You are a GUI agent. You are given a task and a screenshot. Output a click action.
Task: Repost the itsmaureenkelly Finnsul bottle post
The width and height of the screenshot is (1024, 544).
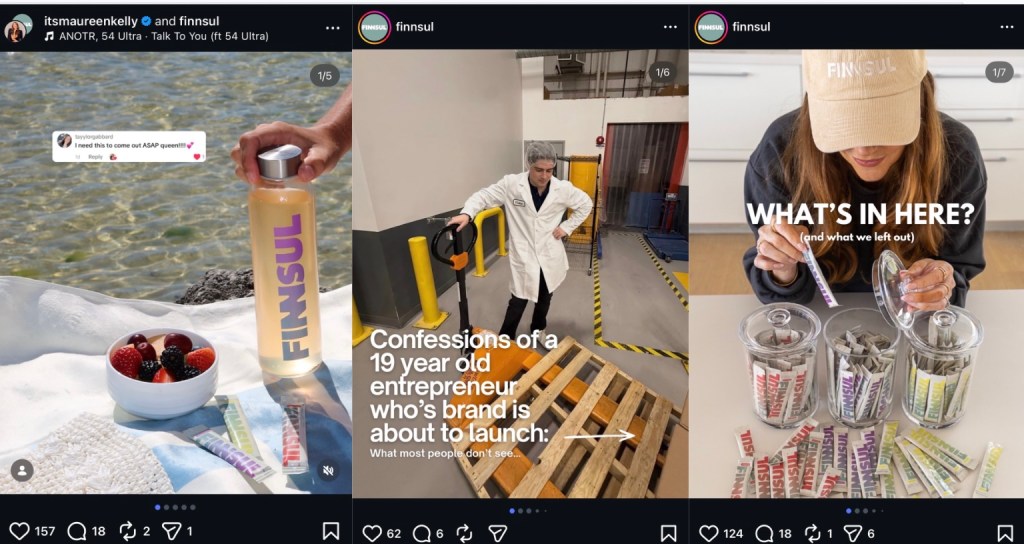pyautogui.click(x=127, y=531)
